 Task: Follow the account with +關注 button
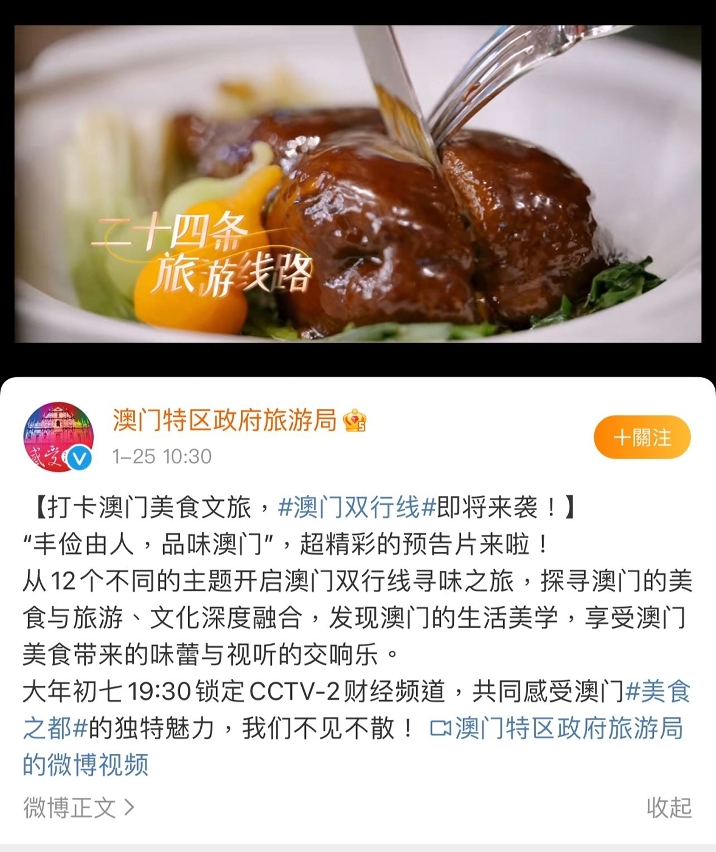[642, 437]
